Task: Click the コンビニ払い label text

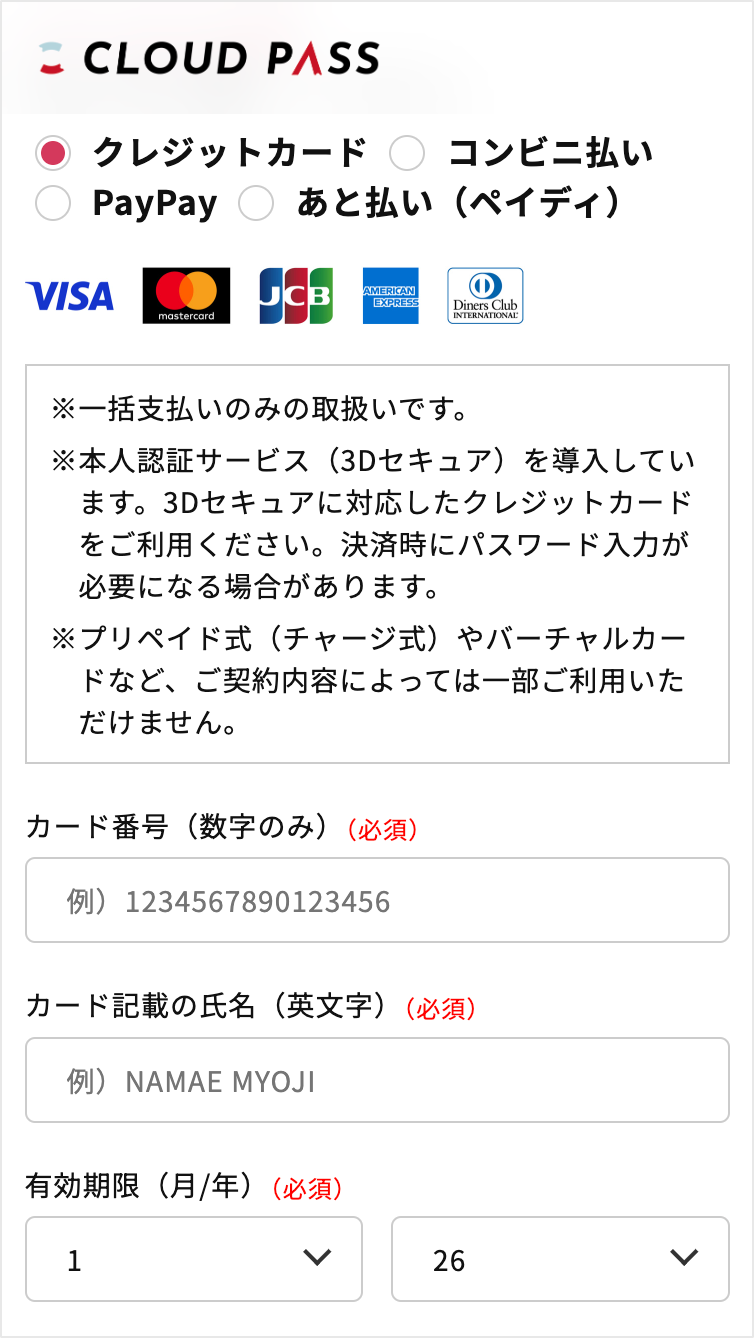Action: (x=551, y=152)
